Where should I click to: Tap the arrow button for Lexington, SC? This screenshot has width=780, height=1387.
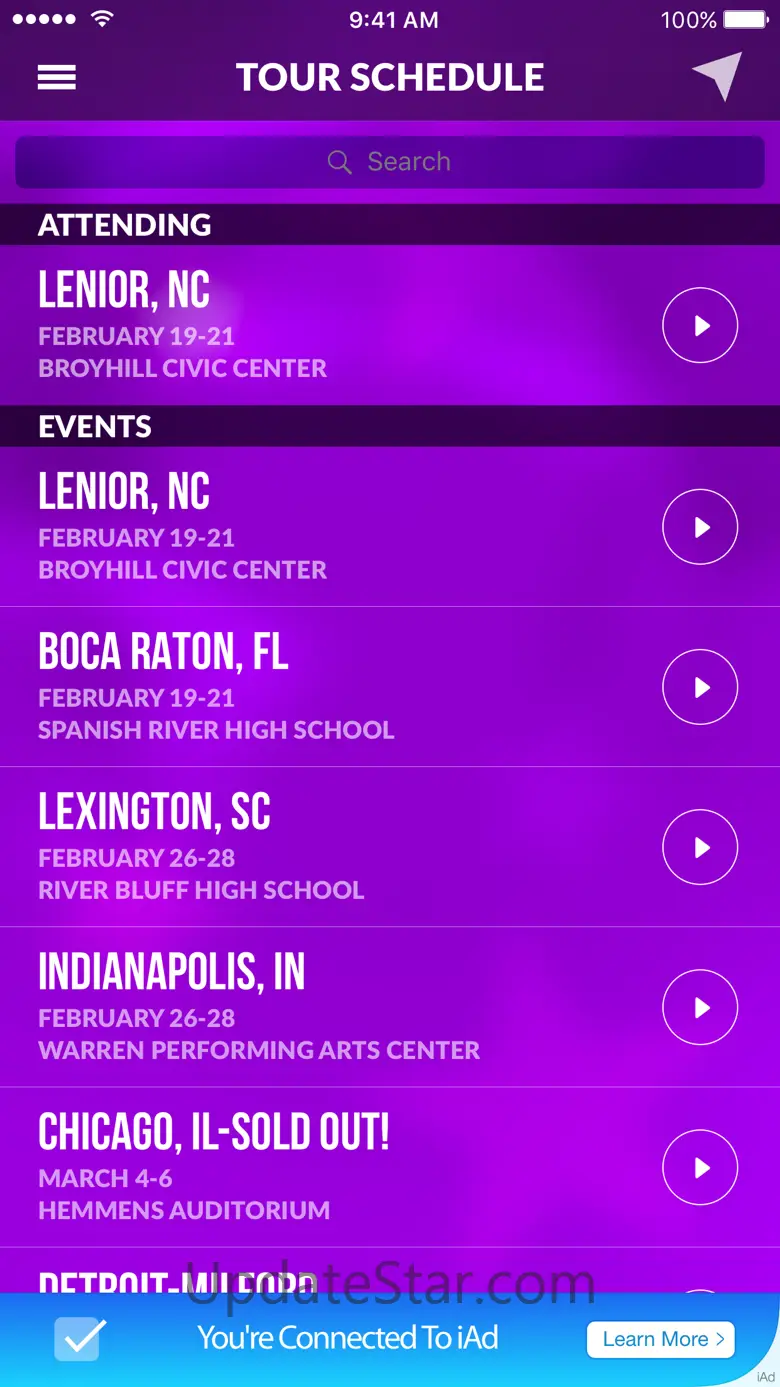tap(700, 847)
